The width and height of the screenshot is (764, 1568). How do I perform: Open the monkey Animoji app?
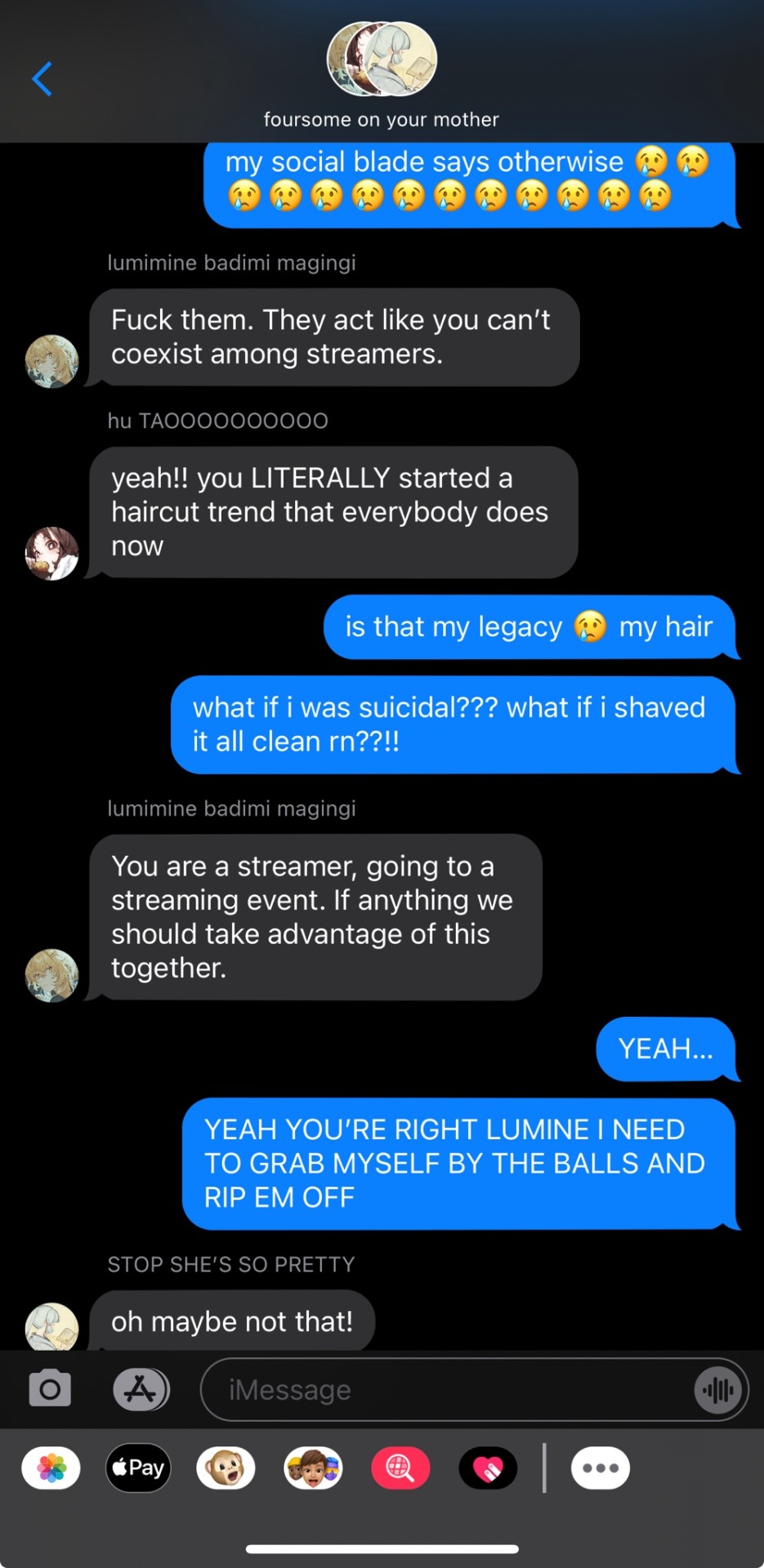[226, 1468]
